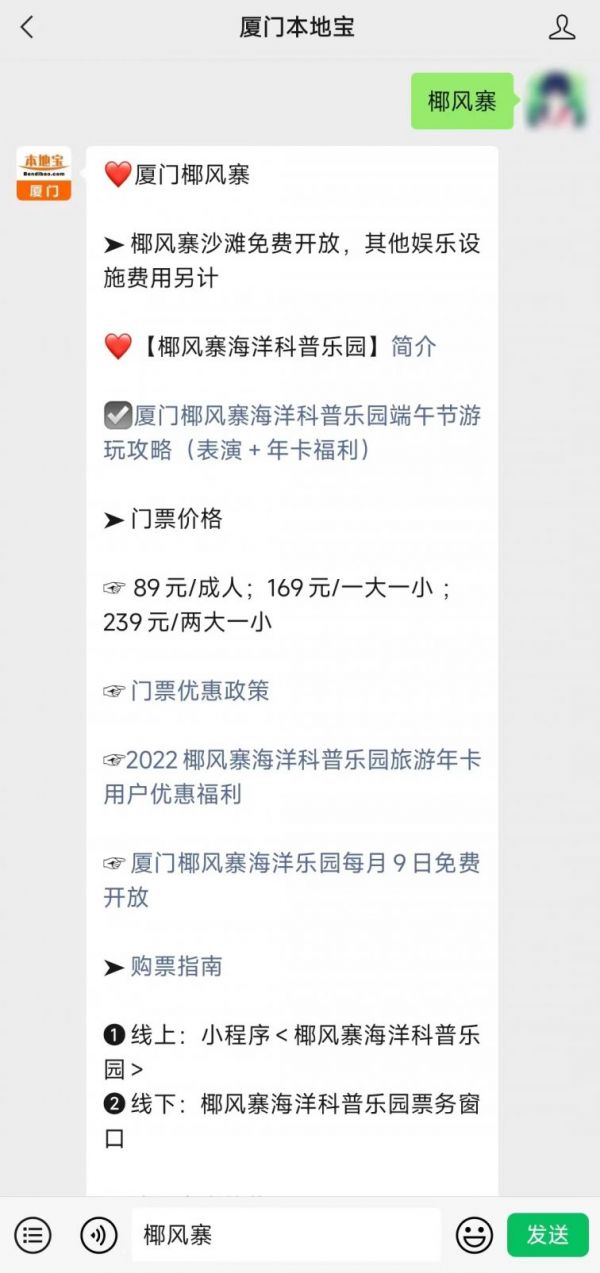Viewport: 600px width, 1273px height.
Task: Open the emoji picker
Action: 474,1235
